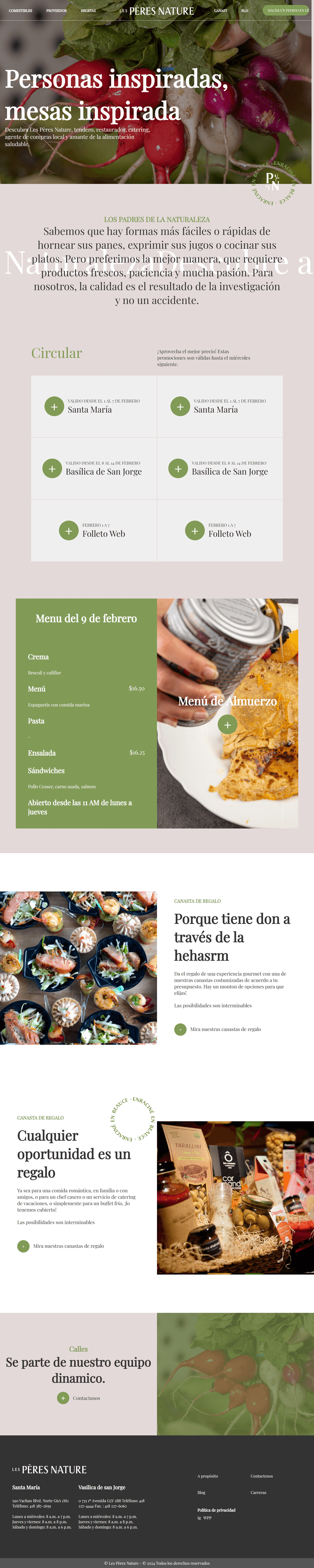Open Basílica de San Jorge circular February 8-14
The image size is (314, 1568).
pyautogui.click(x=52, y=469)
